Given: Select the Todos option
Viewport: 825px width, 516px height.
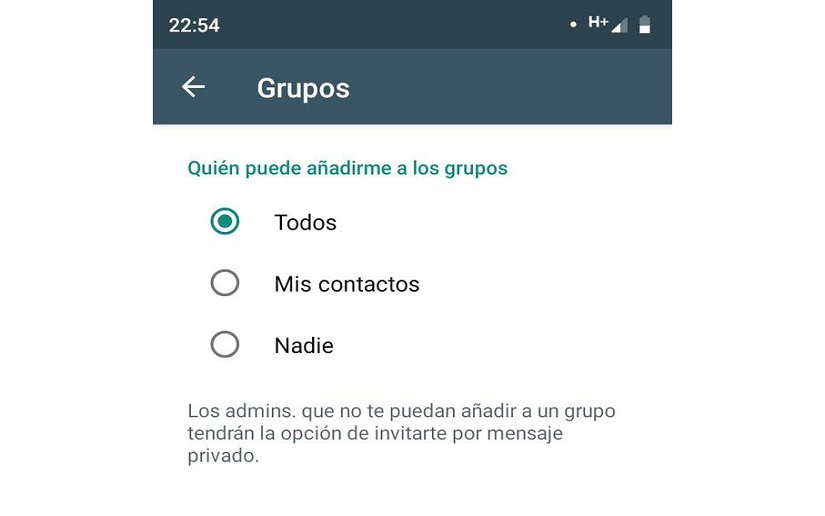Looking at the screenshot, I should [225, 222].
